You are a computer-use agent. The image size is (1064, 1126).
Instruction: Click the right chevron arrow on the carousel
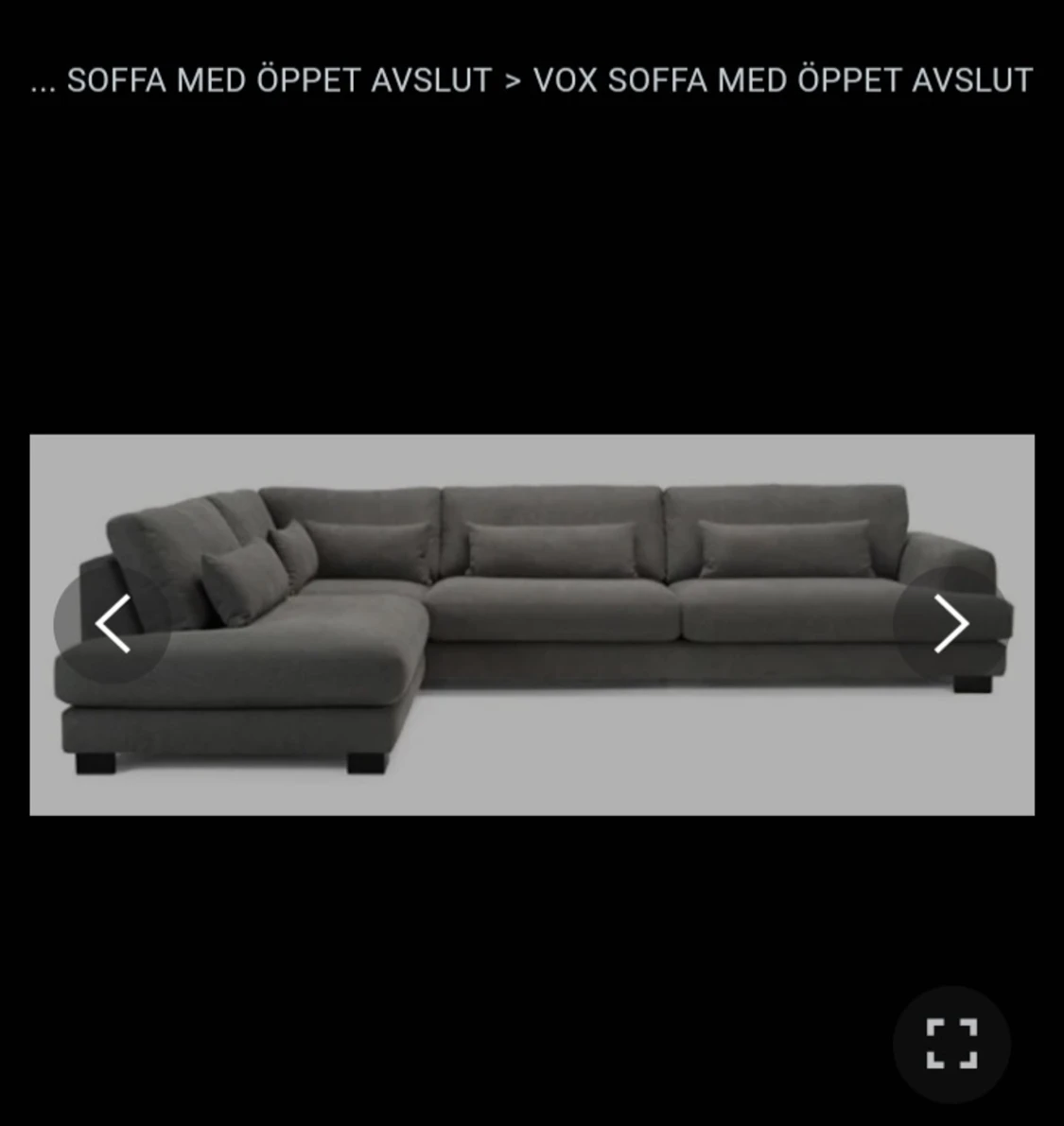[951, 623]
